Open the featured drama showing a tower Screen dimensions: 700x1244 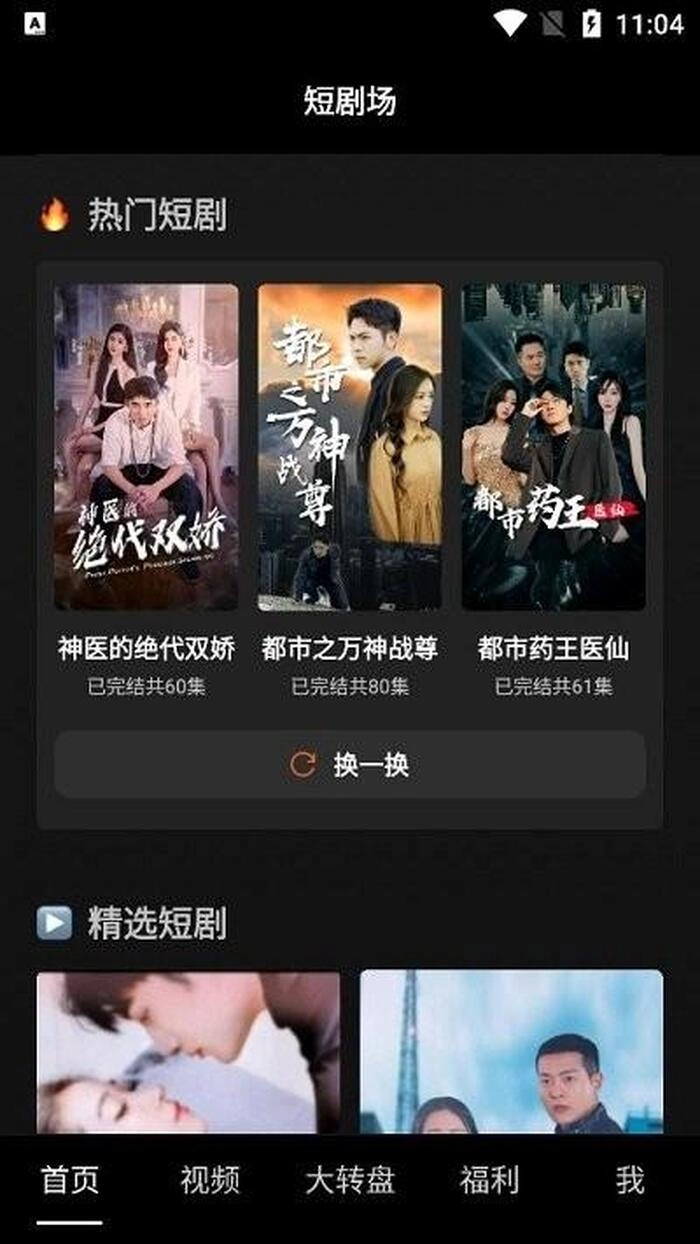(511, 1052)
